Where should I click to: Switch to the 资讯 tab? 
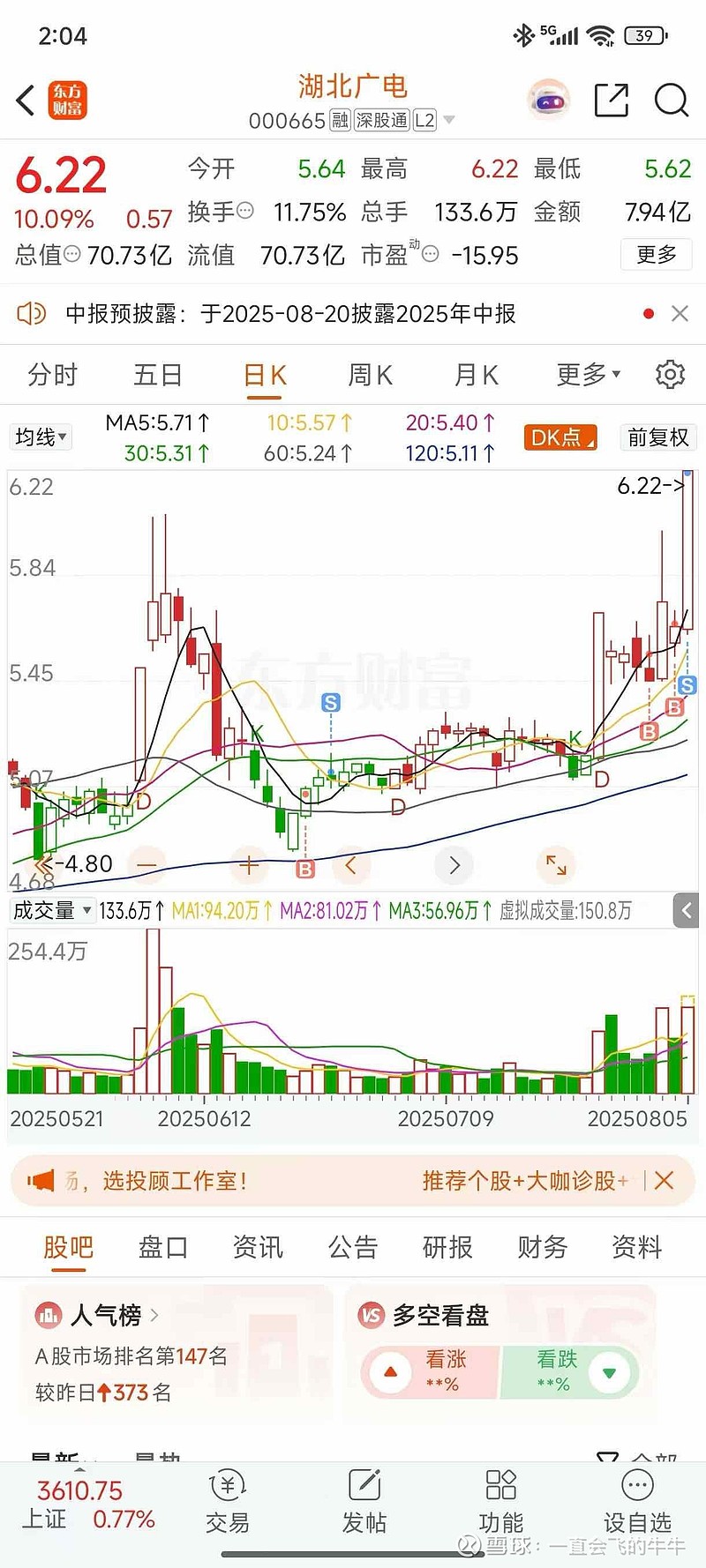[x=258, y=1247]
